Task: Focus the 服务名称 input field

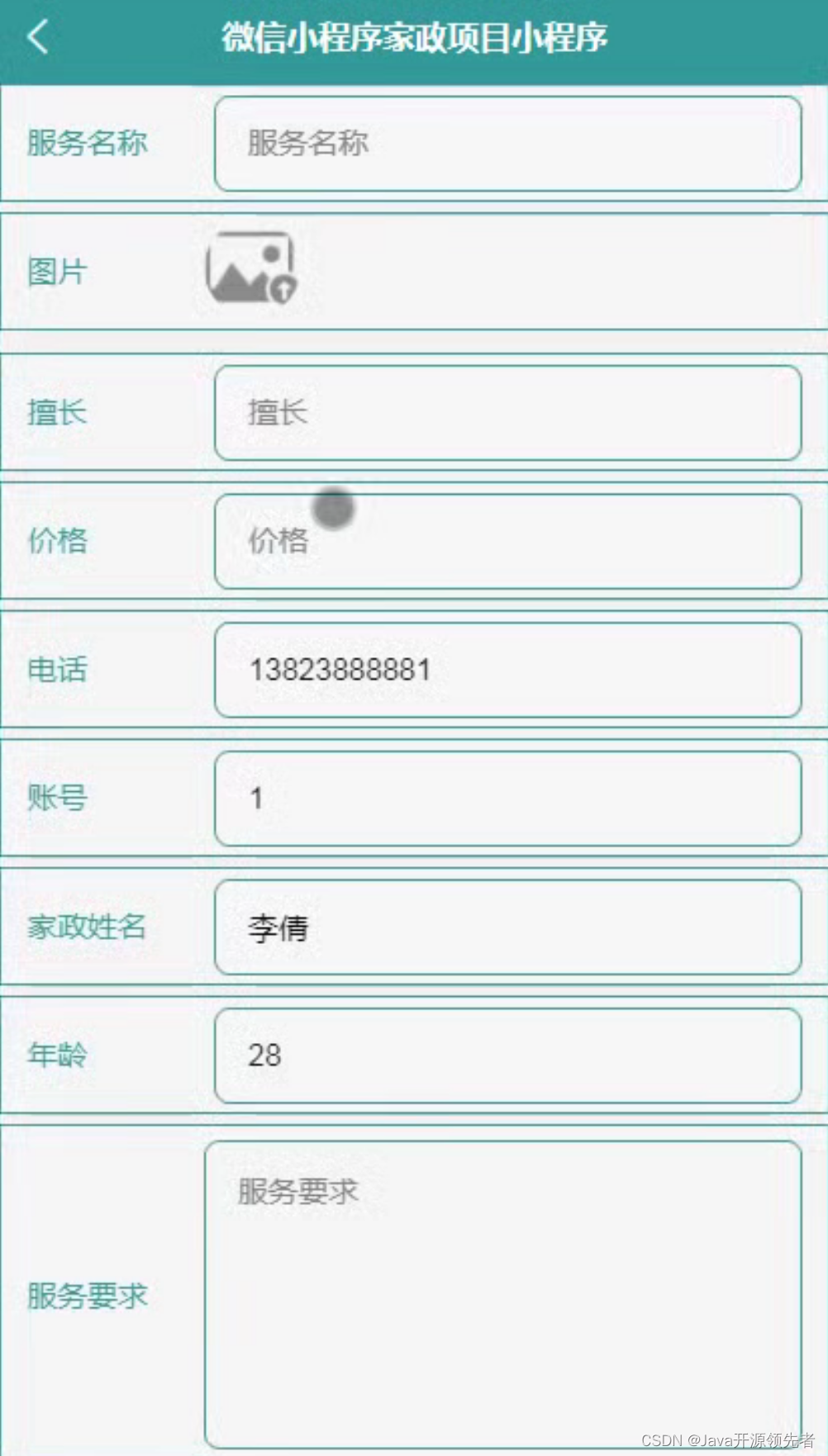Action: click(507, 144)
